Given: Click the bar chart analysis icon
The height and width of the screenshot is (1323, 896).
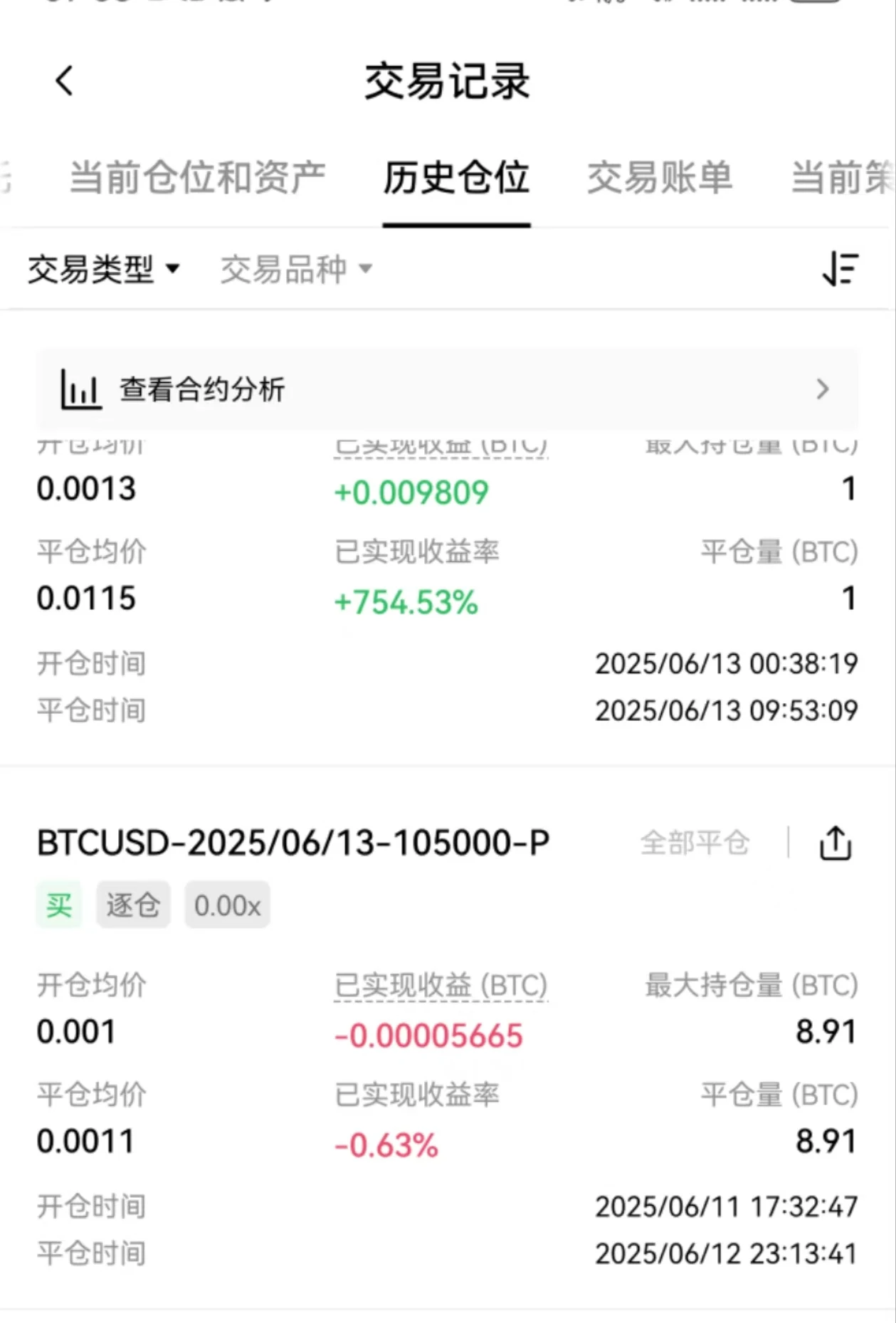Looking at the screenshot, I should click(x=80, y=389).
